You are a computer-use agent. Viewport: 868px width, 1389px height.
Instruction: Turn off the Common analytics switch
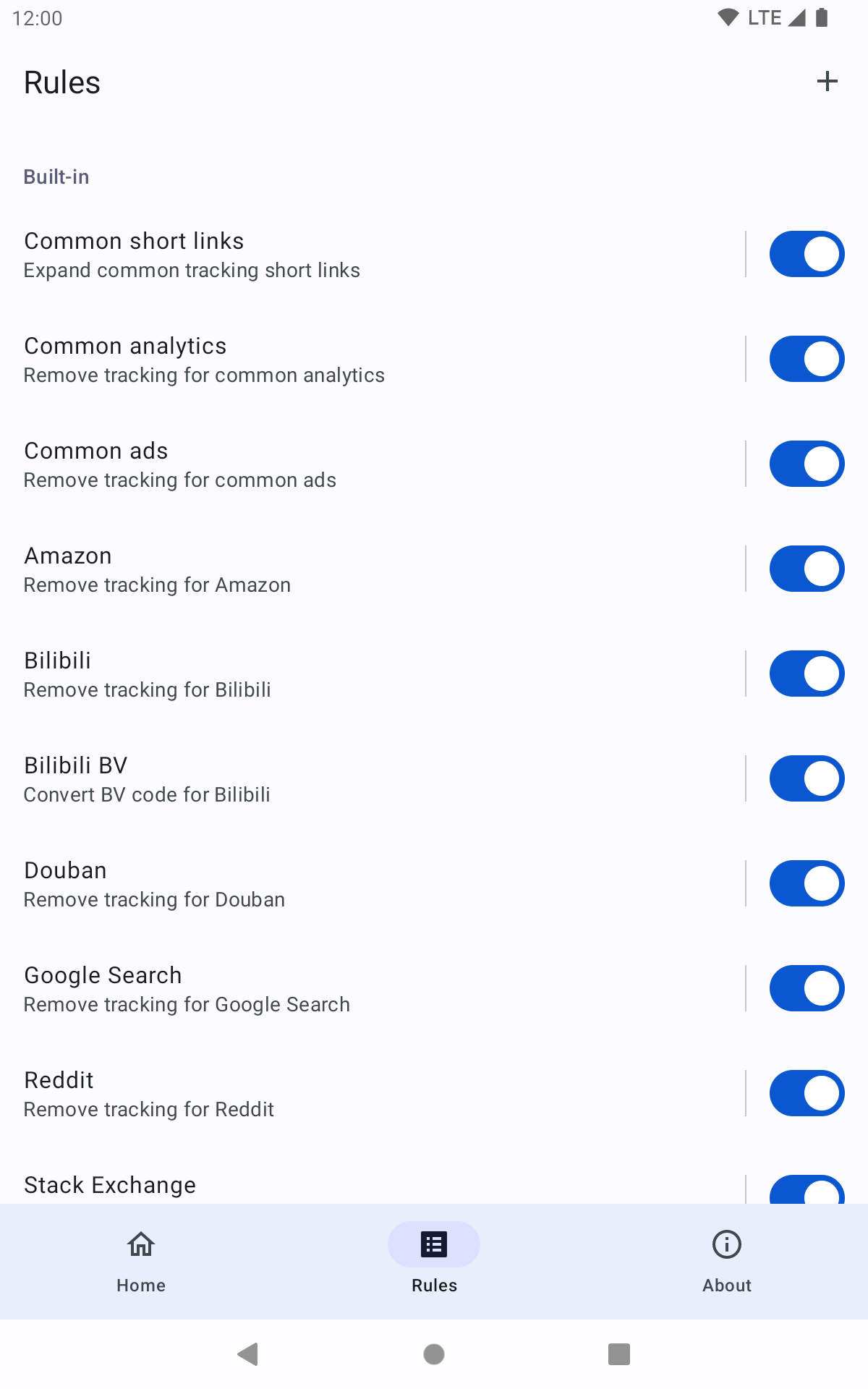click(807, 359)
